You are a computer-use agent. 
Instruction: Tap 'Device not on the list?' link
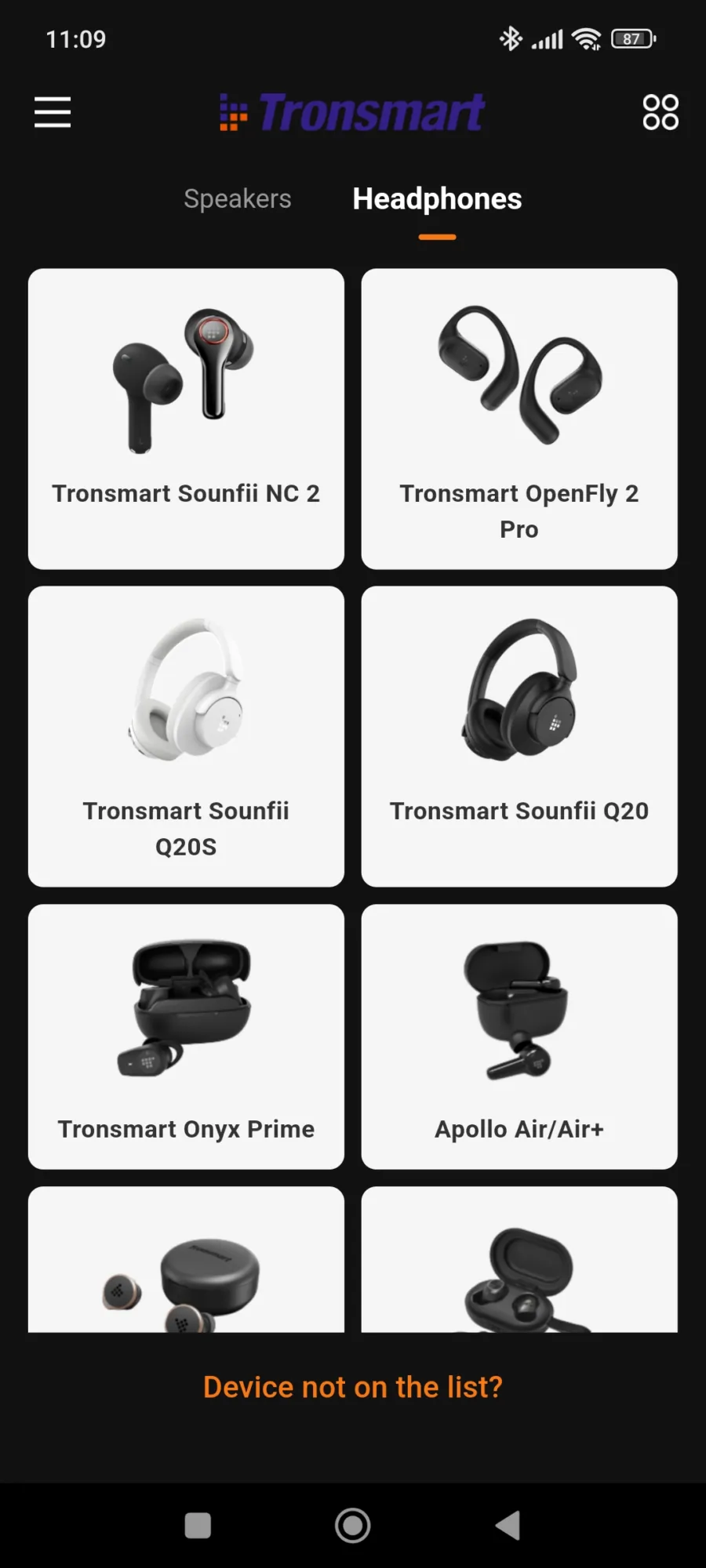click(352, 1387)
